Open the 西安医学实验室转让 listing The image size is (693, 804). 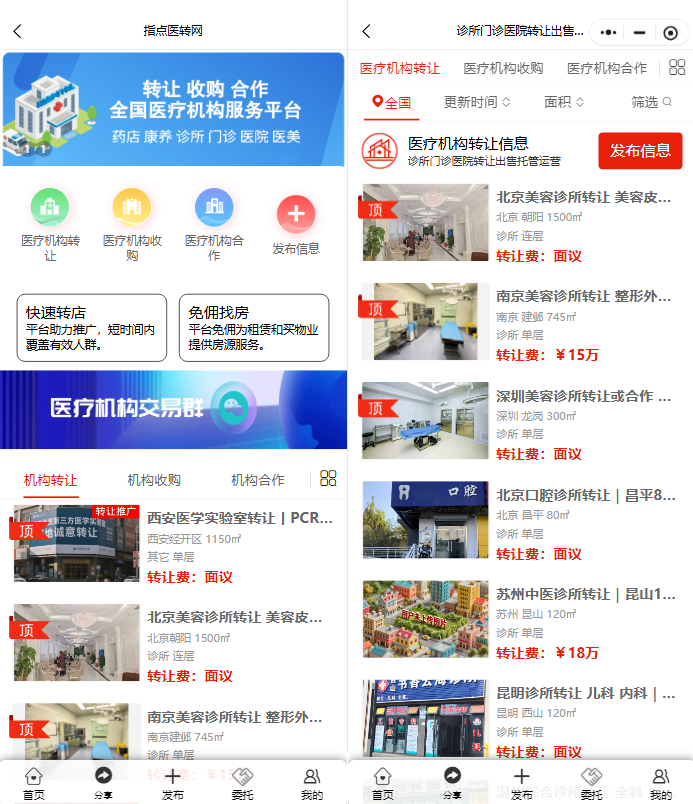pyautogui.click(x=240, y=518)
